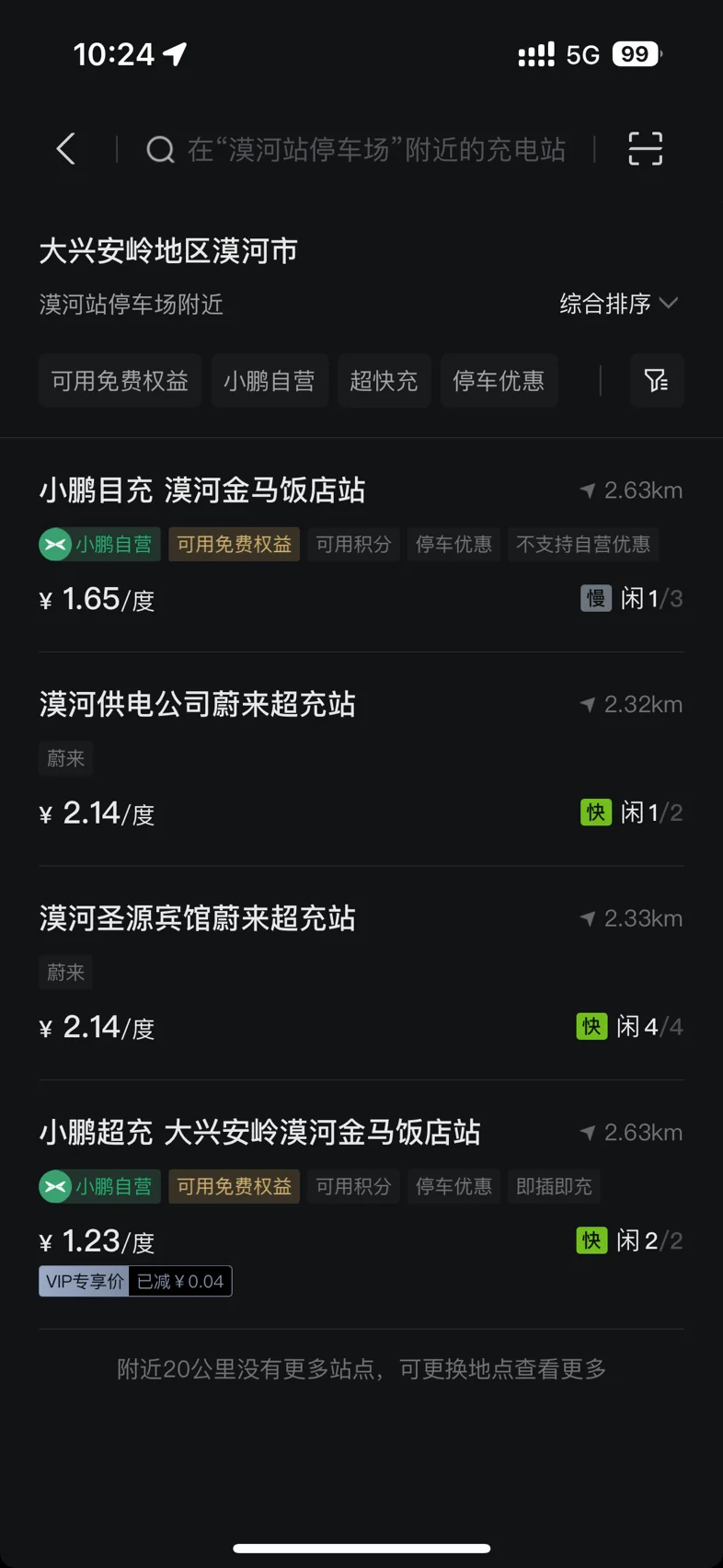The width and height of the screenshot is (723, 1568).
Task: Filter by 小鹏自营 stations
Action: coord(270,381)
